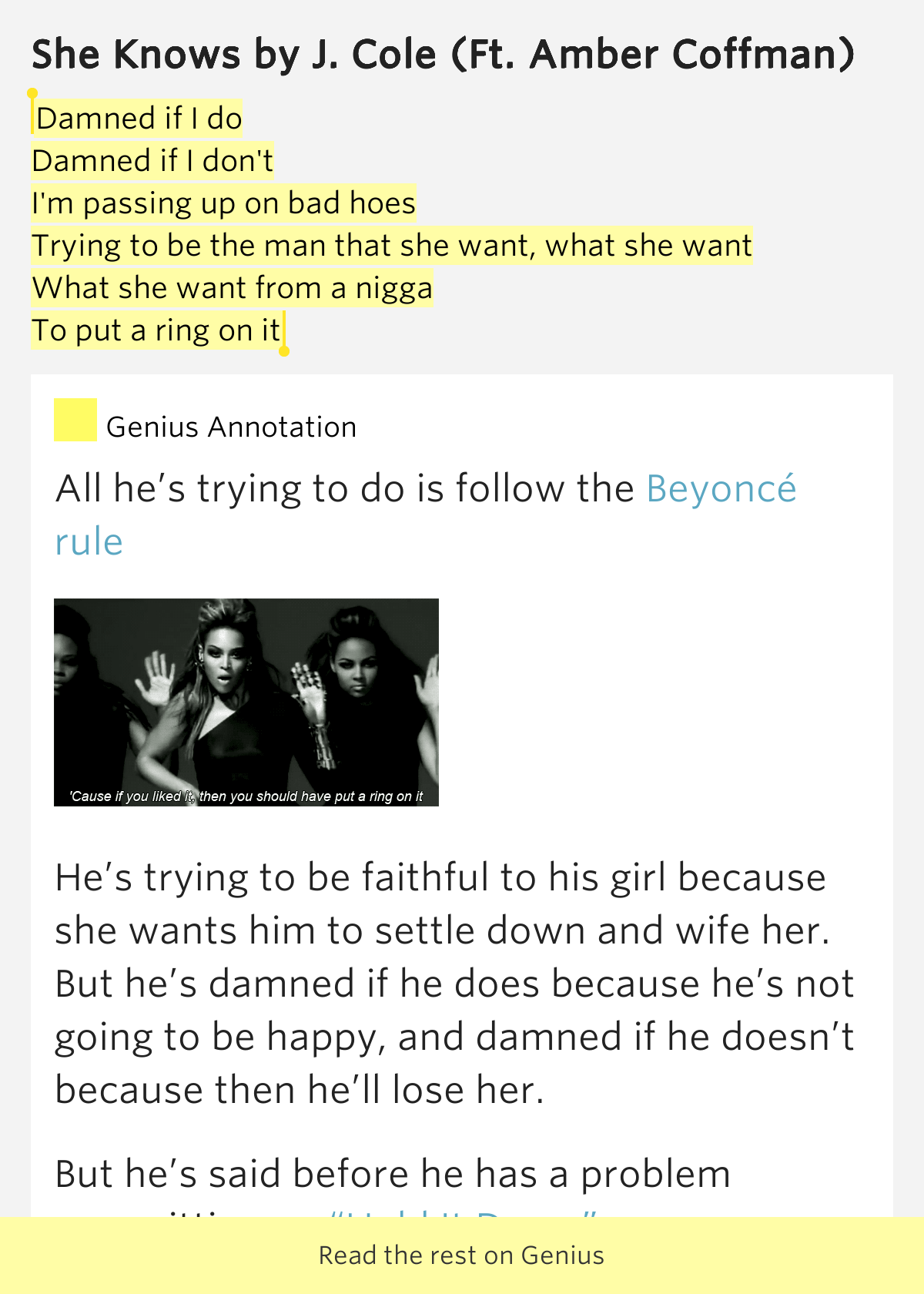
Task: Click the lyric 'What she want from a nigga'
Action: point(233,287)
